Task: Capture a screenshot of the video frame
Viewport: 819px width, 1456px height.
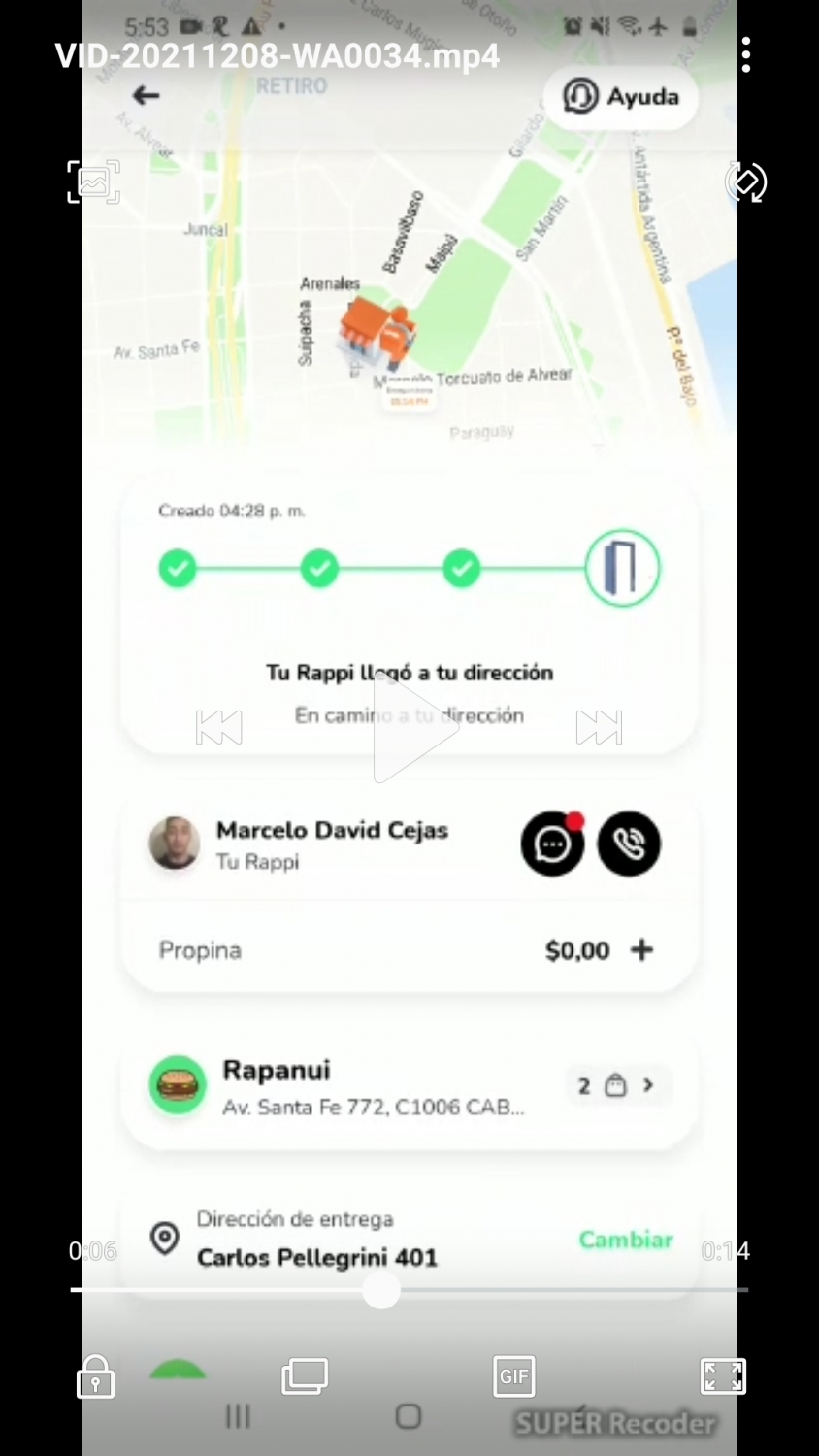Action: click(x=93, y=182)
